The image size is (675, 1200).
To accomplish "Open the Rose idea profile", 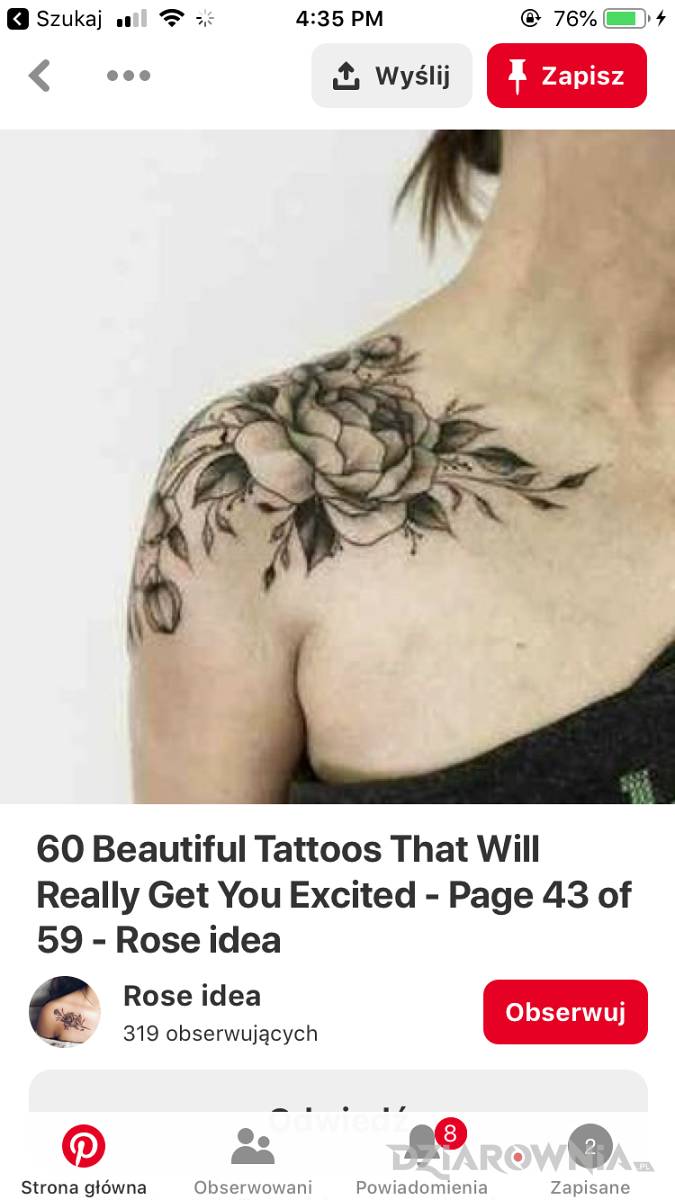I will coord(191,997).
